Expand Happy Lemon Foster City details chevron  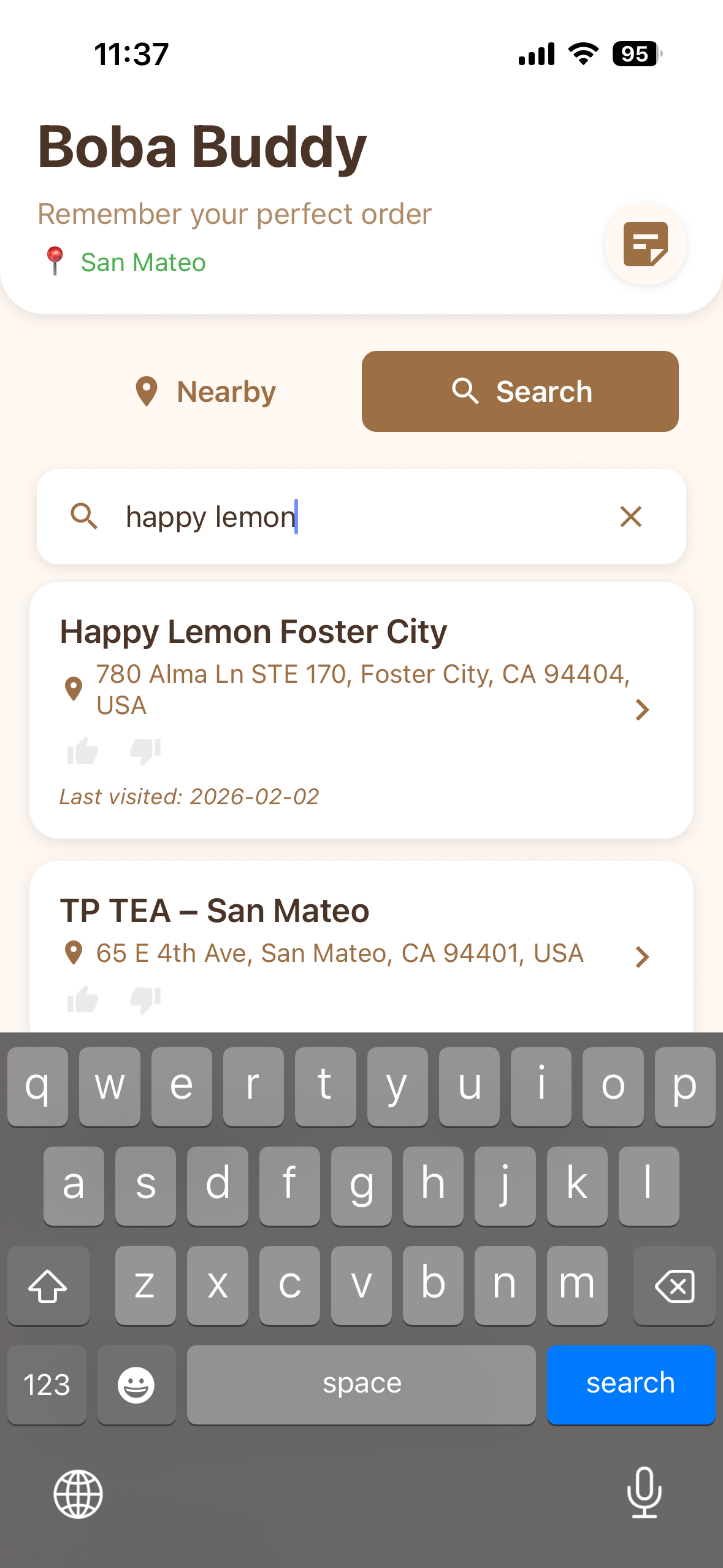(642, 710)
